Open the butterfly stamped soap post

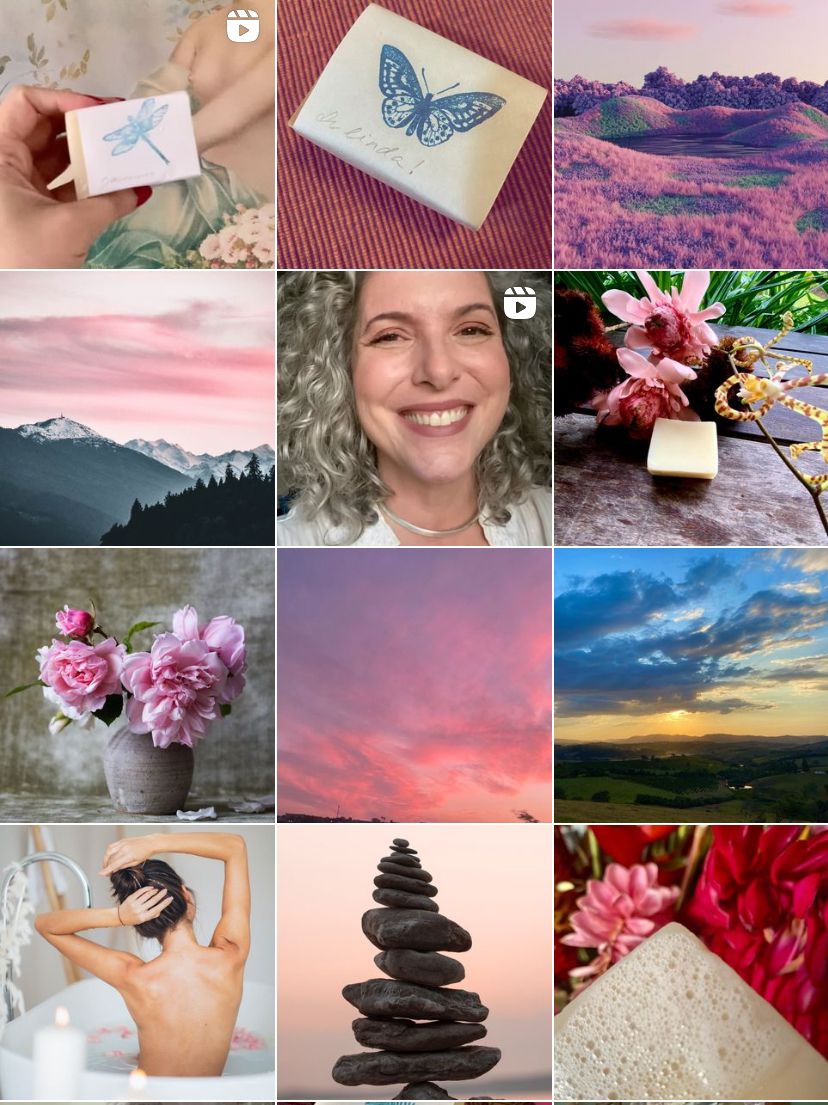pos(414,134)
